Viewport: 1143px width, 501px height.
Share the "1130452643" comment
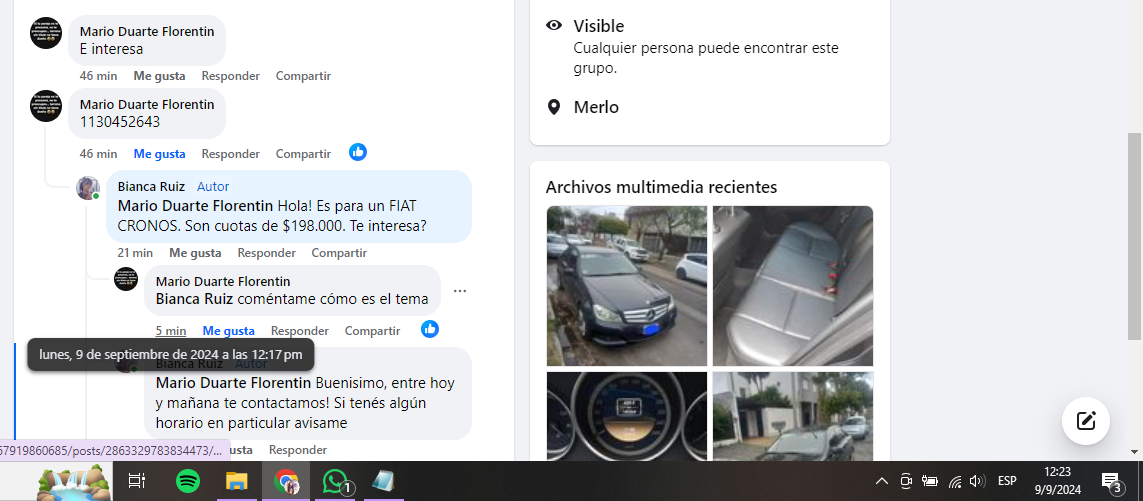click(303, 154)
